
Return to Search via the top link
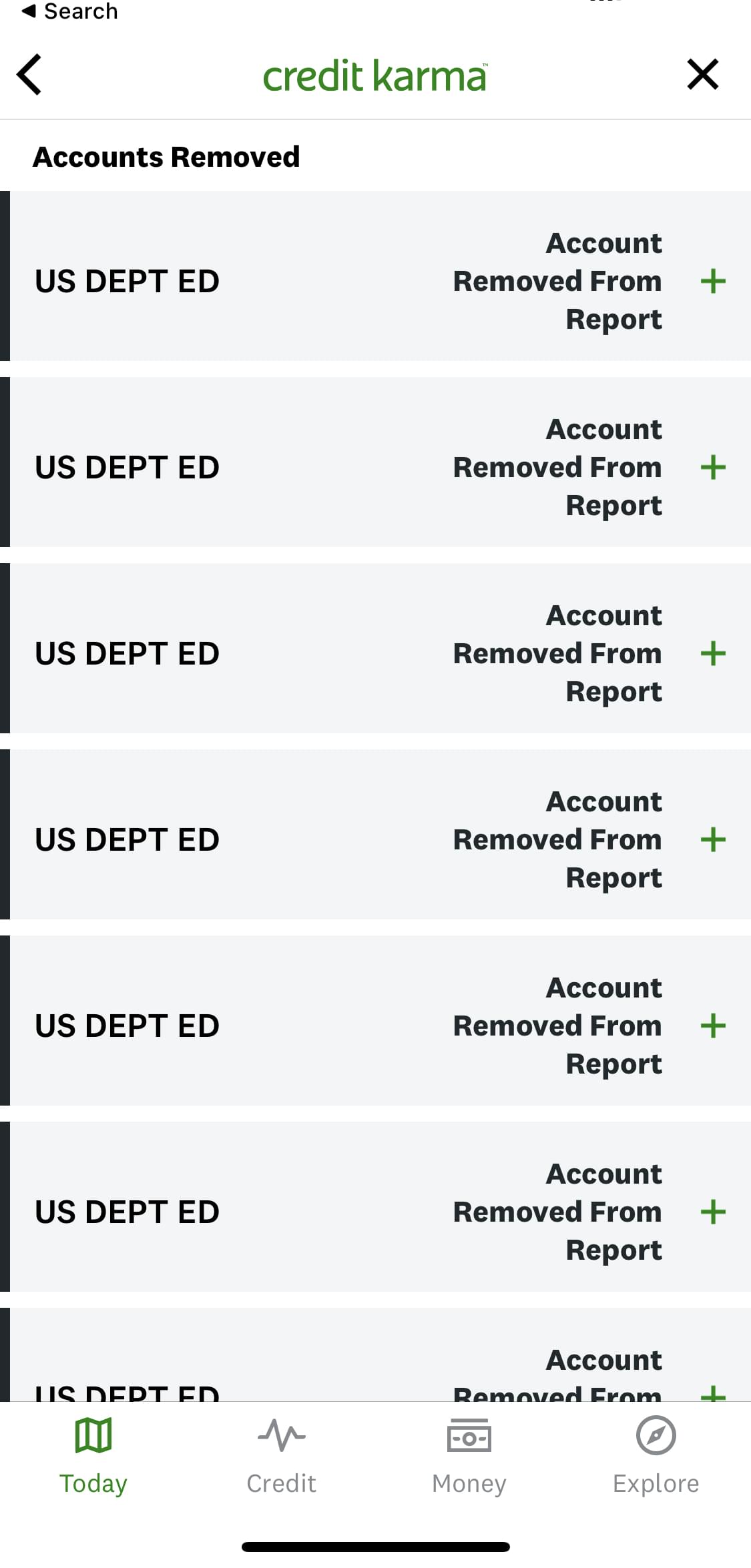pos(69,11)
